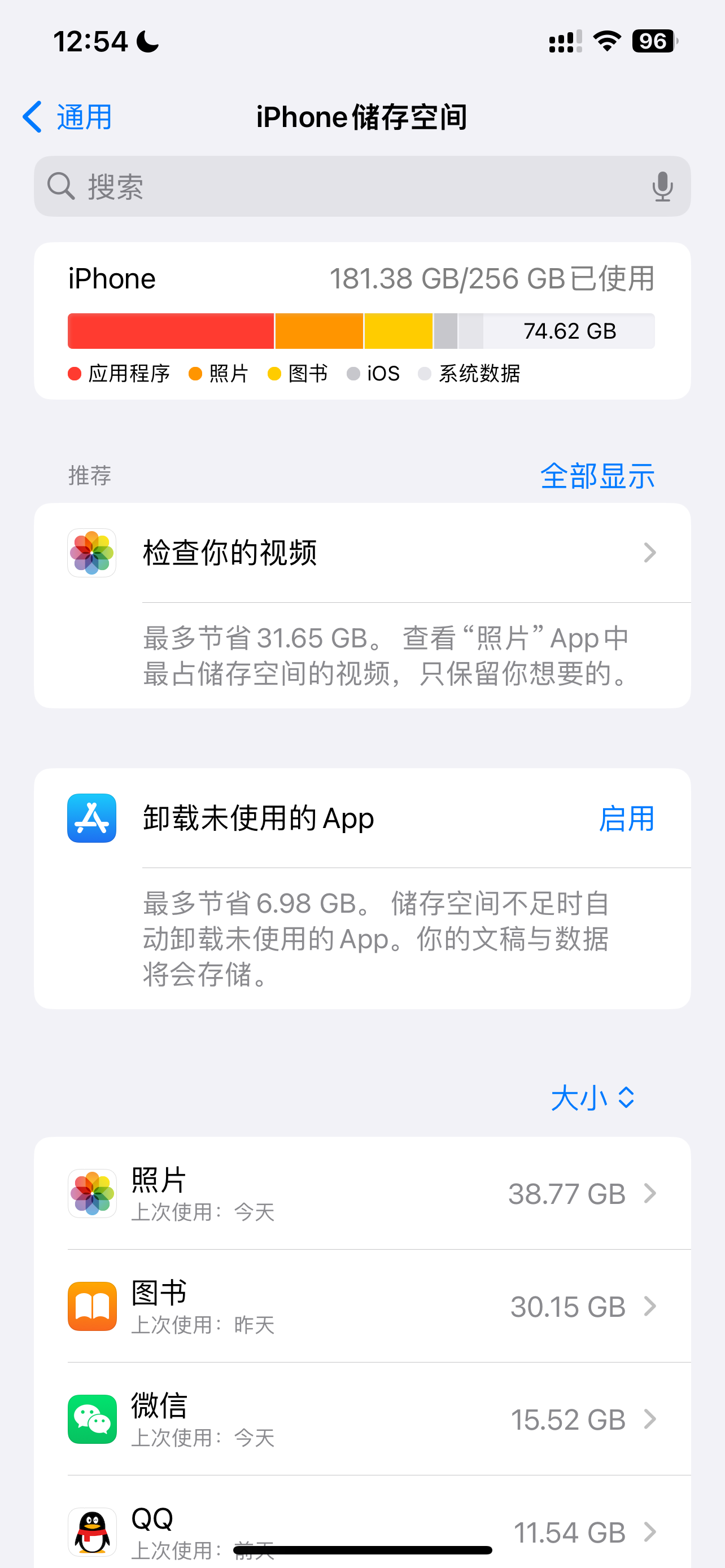This screenshot has width=725, height=1568.
Task: Start voice dictation with the microphone
Action: 662,186
